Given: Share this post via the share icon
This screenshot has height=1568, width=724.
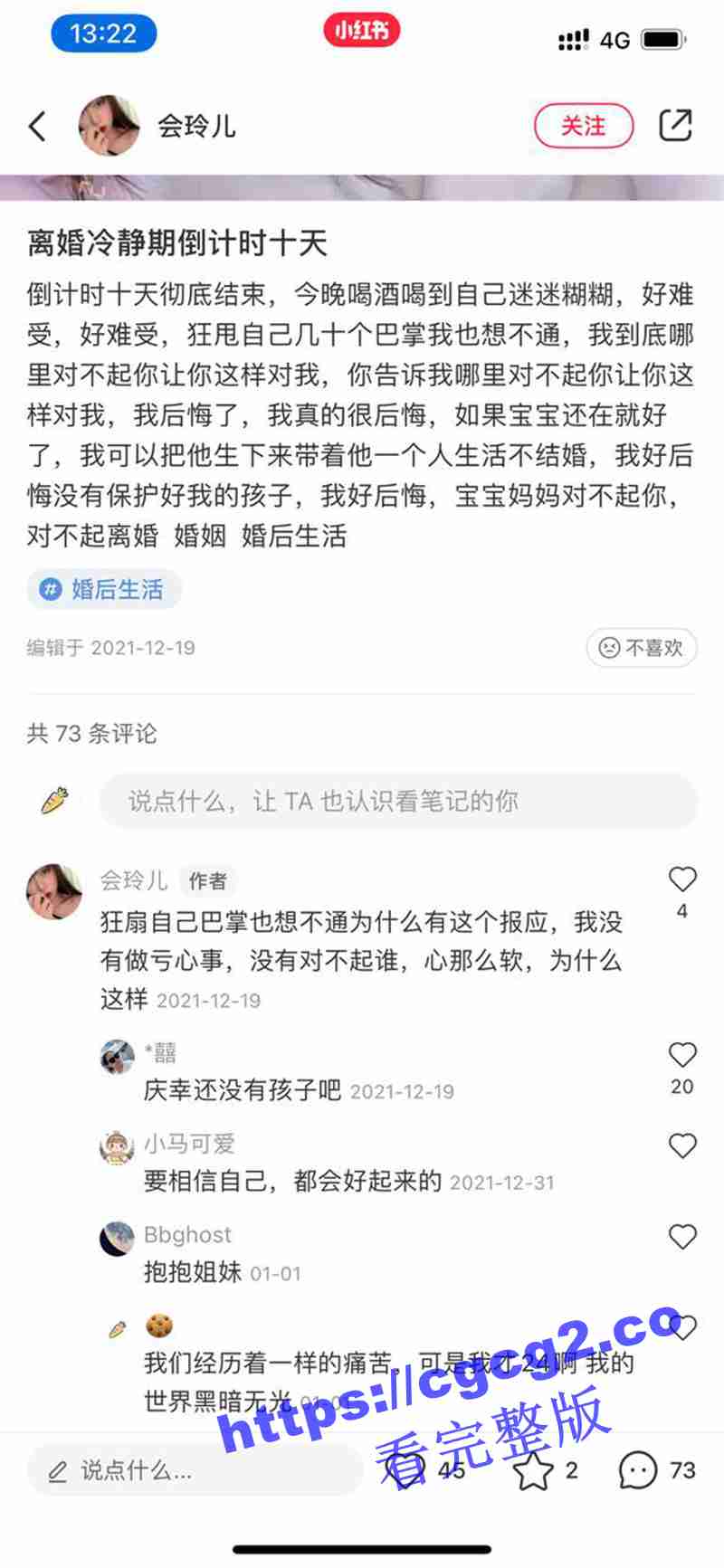Looking at the screenshot, I should (675, 126).
